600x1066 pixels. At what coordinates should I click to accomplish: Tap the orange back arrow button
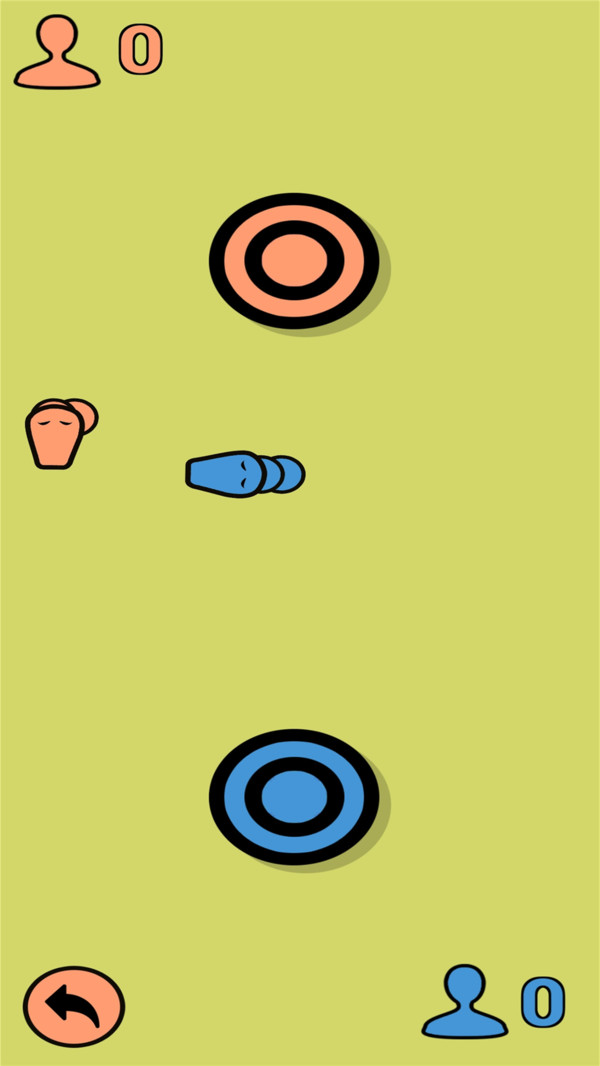(x=74, y=1006)
